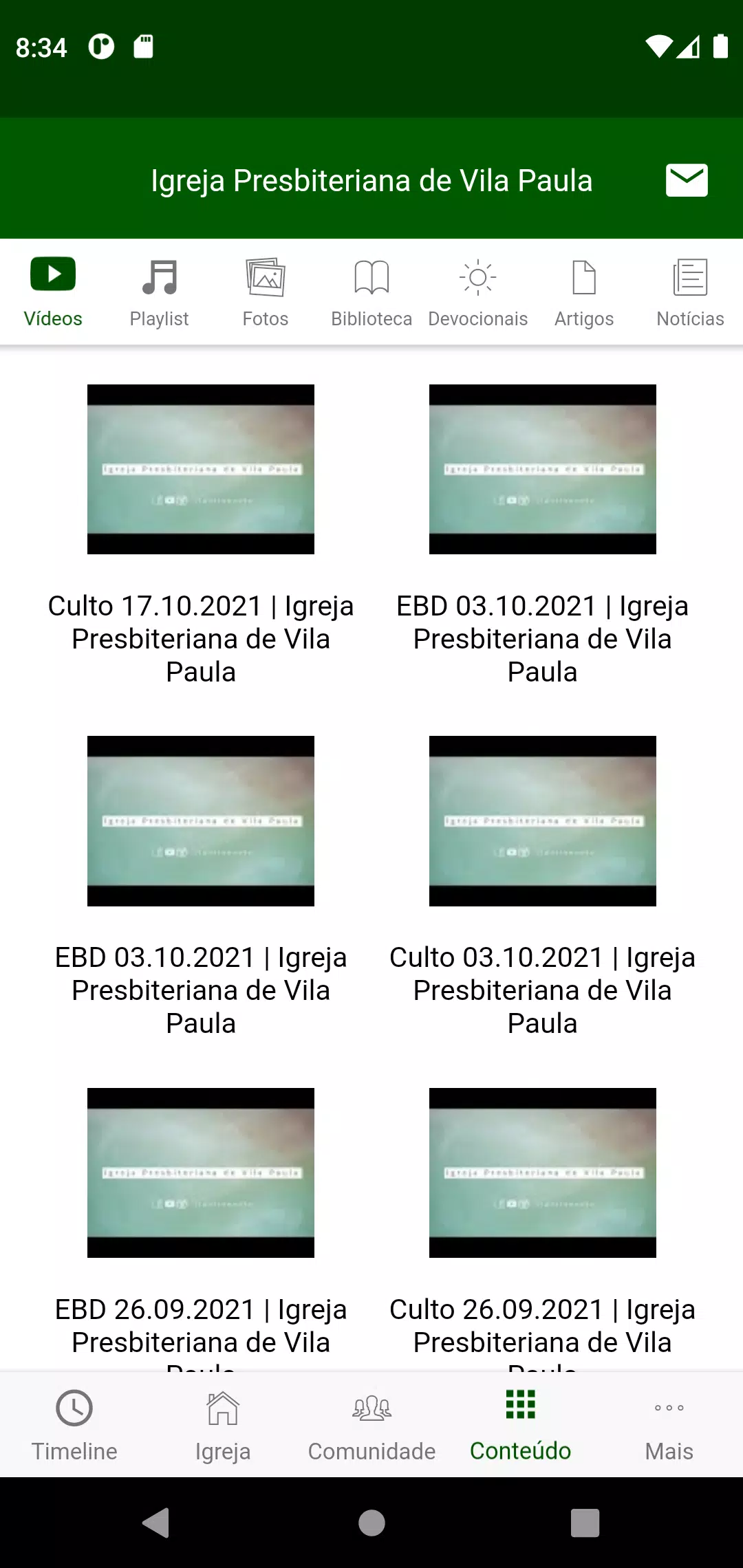Screen dimensions: 743x1568
Task: Open the mail envelope icon
Action: [687, 180]
